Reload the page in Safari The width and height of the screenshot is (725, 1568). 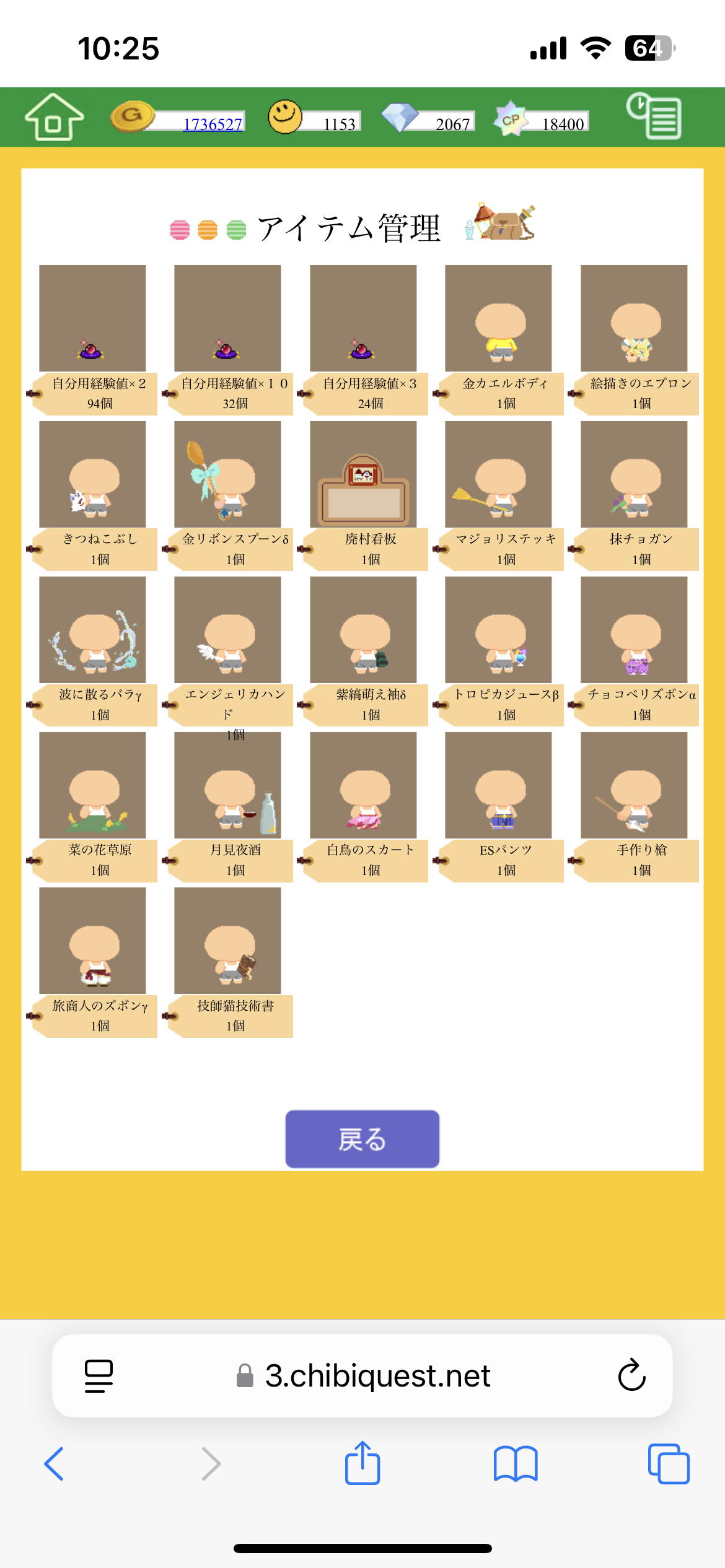tap(631, 1375)
